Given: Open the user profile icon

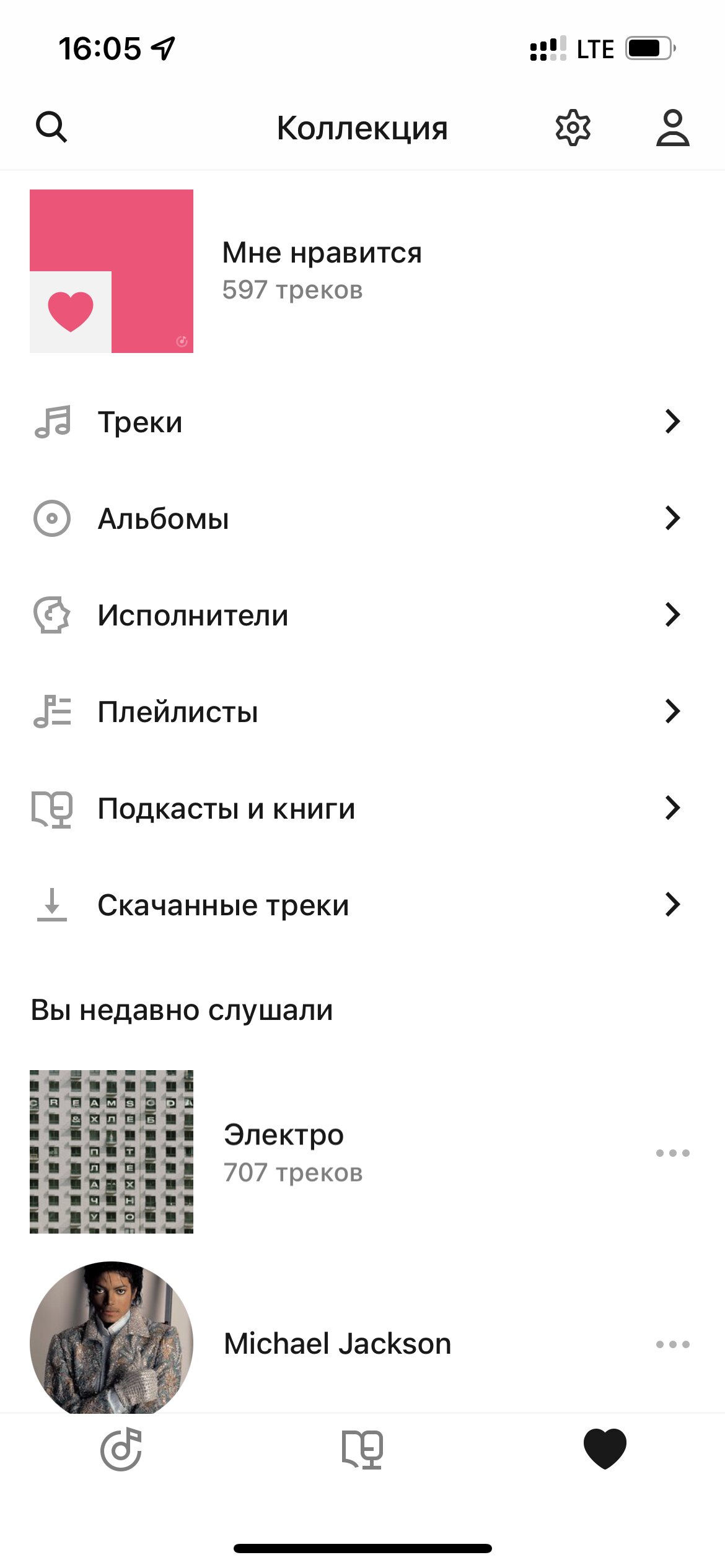Looking at the screenshot, I should click(x=672, y=128).
